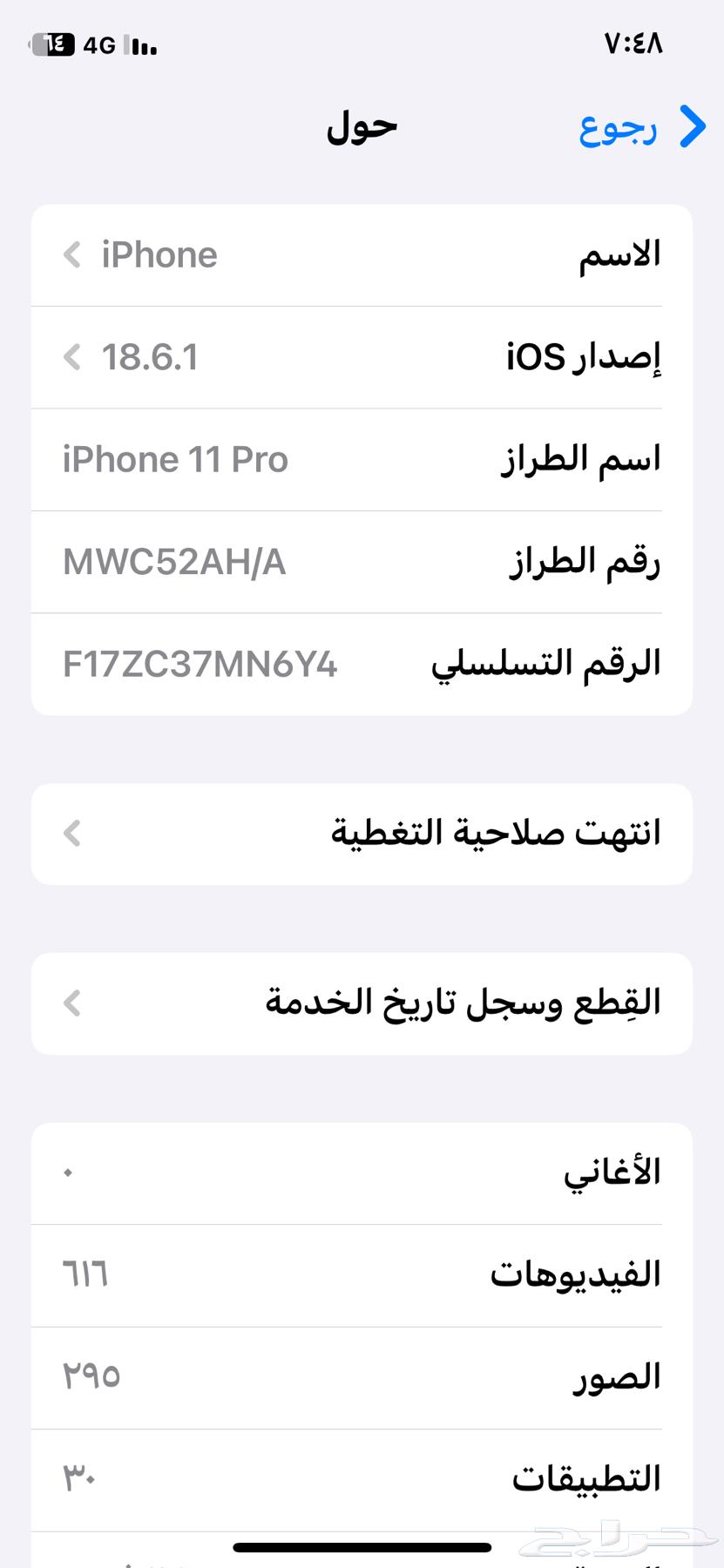Tap the chevron next to the iPhone name
Screen dimensions: 724x1568
pos(72,255)
